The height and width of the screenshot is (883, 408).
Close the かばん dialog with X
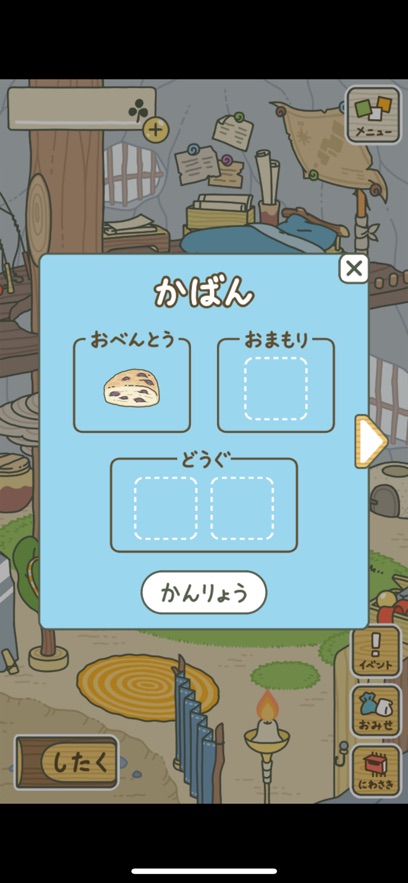[353, 269]
